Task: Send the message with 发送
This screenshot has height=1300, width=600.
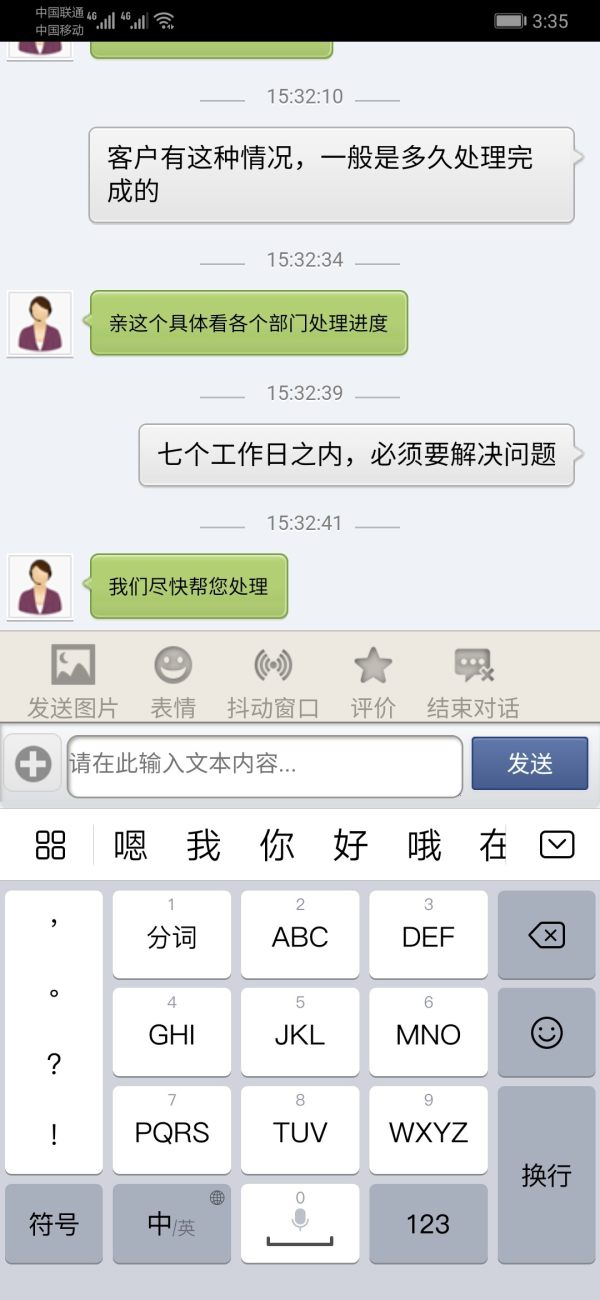Action: pyautogui.click(x=529, y=764)
